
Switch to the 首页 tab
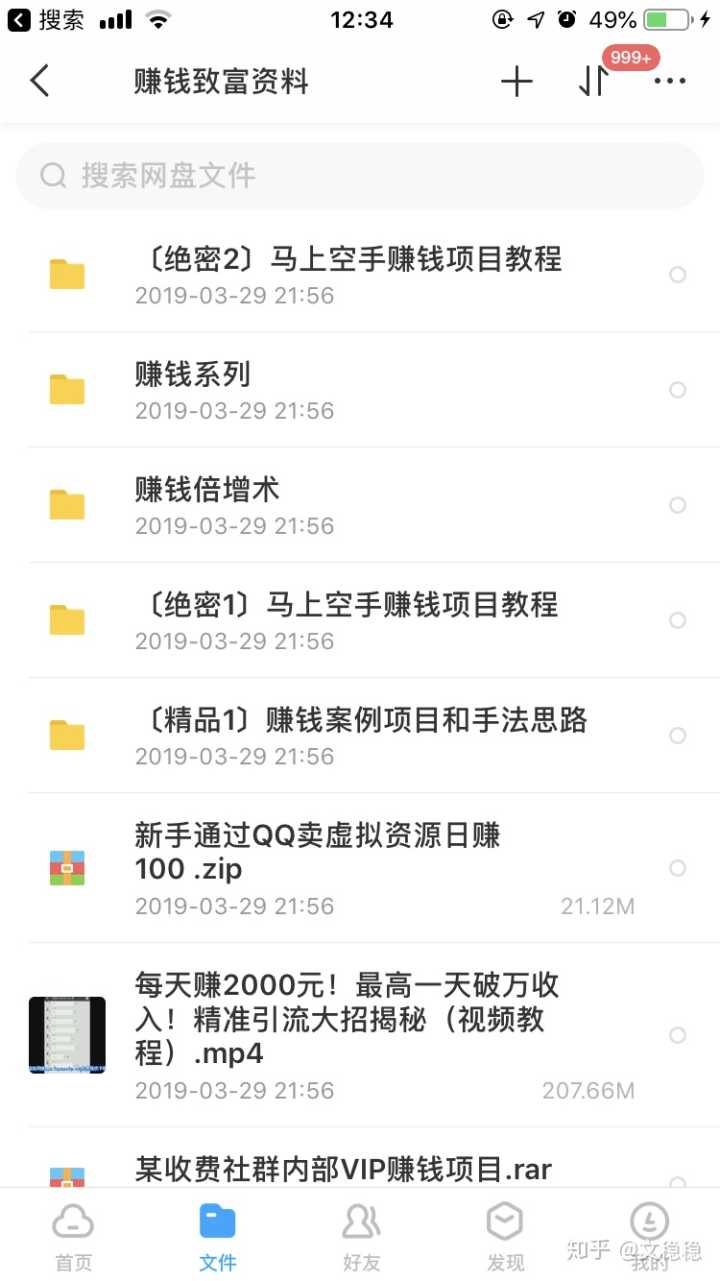(73, 1237)
